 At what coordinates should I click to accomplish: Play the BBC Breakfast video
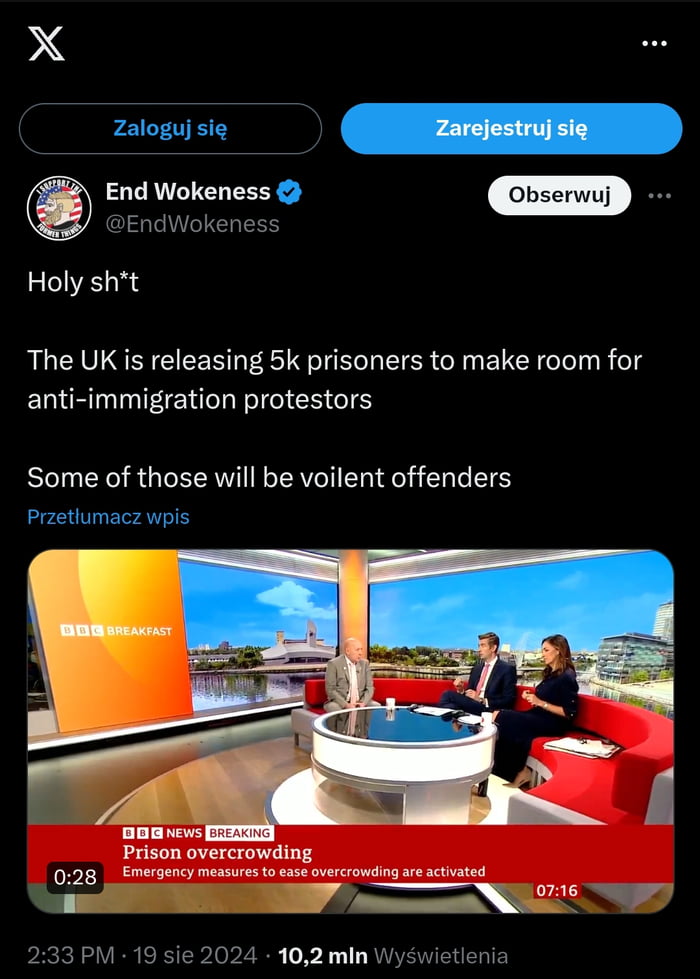click(350, 730)
